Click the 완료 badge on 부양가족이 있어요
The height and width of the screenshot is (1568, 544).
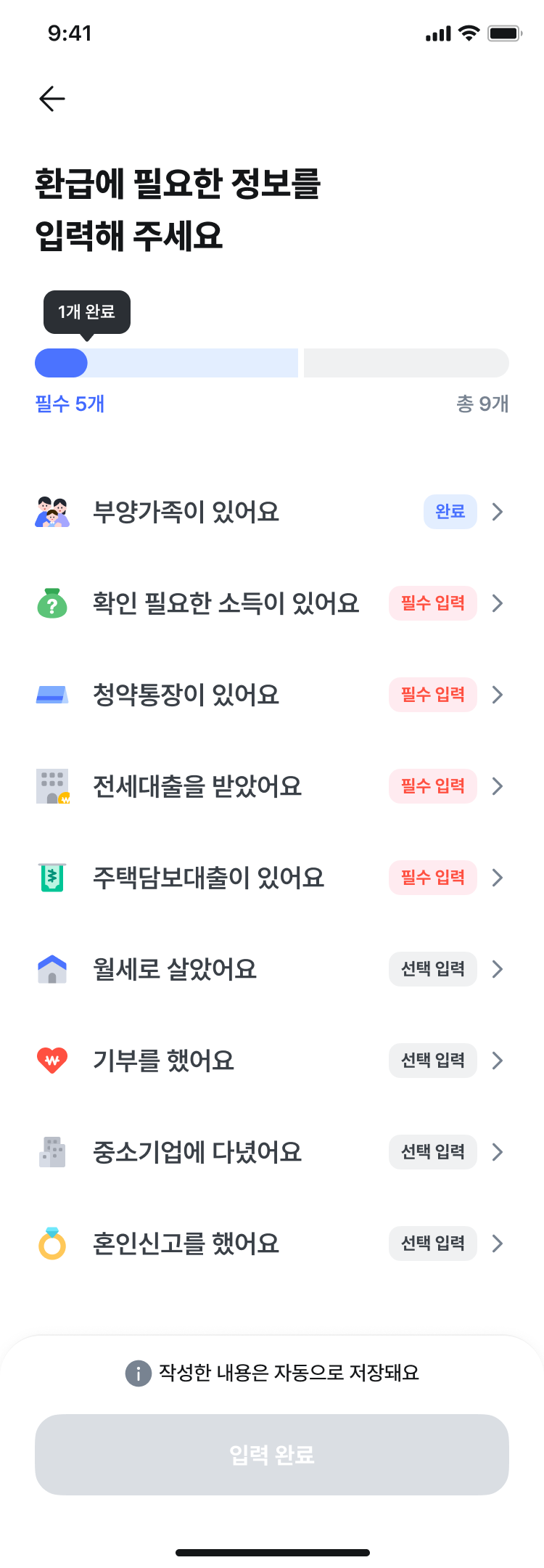(x=450, y=512)
